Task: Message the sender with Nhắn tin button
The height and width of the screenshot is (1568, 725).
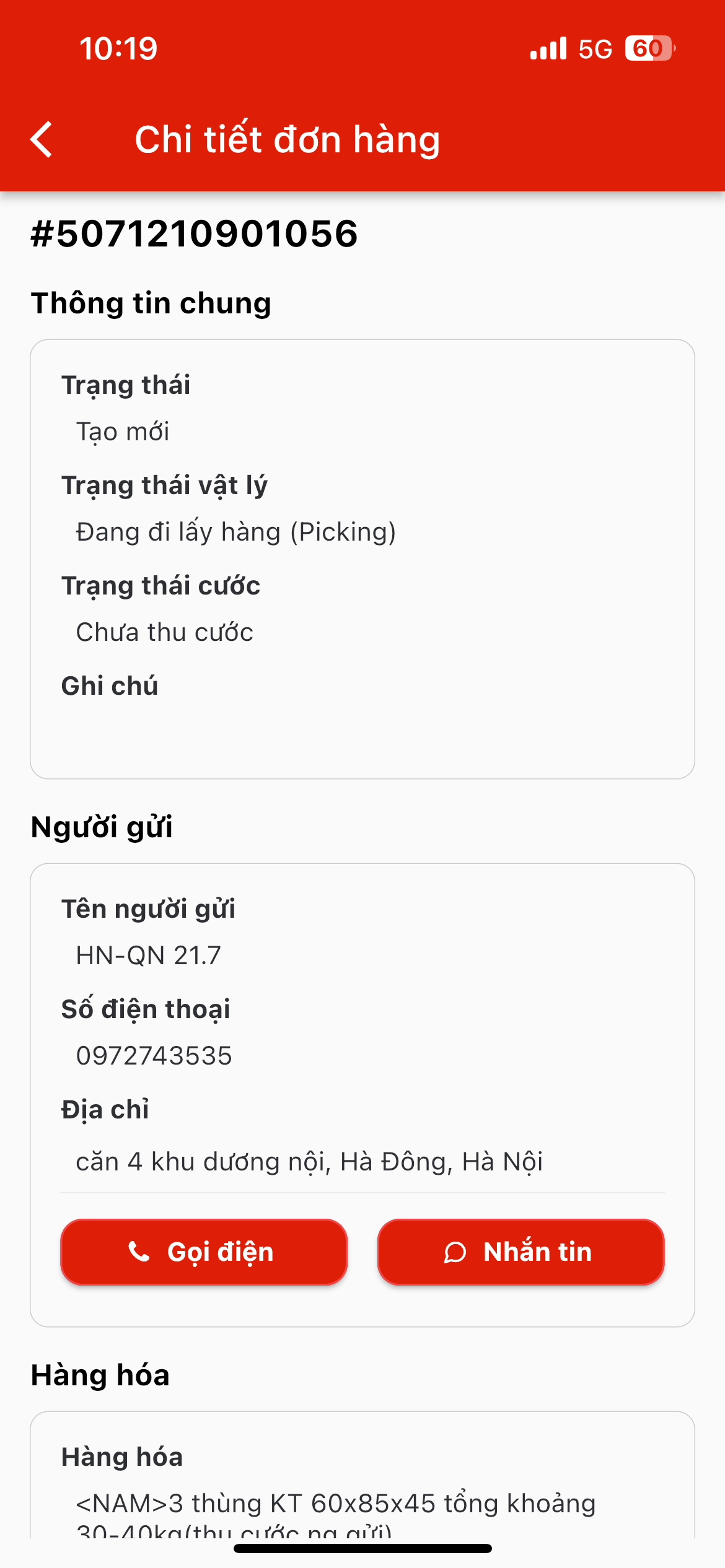Action: pyautogui.click(x=521, y=1252)
